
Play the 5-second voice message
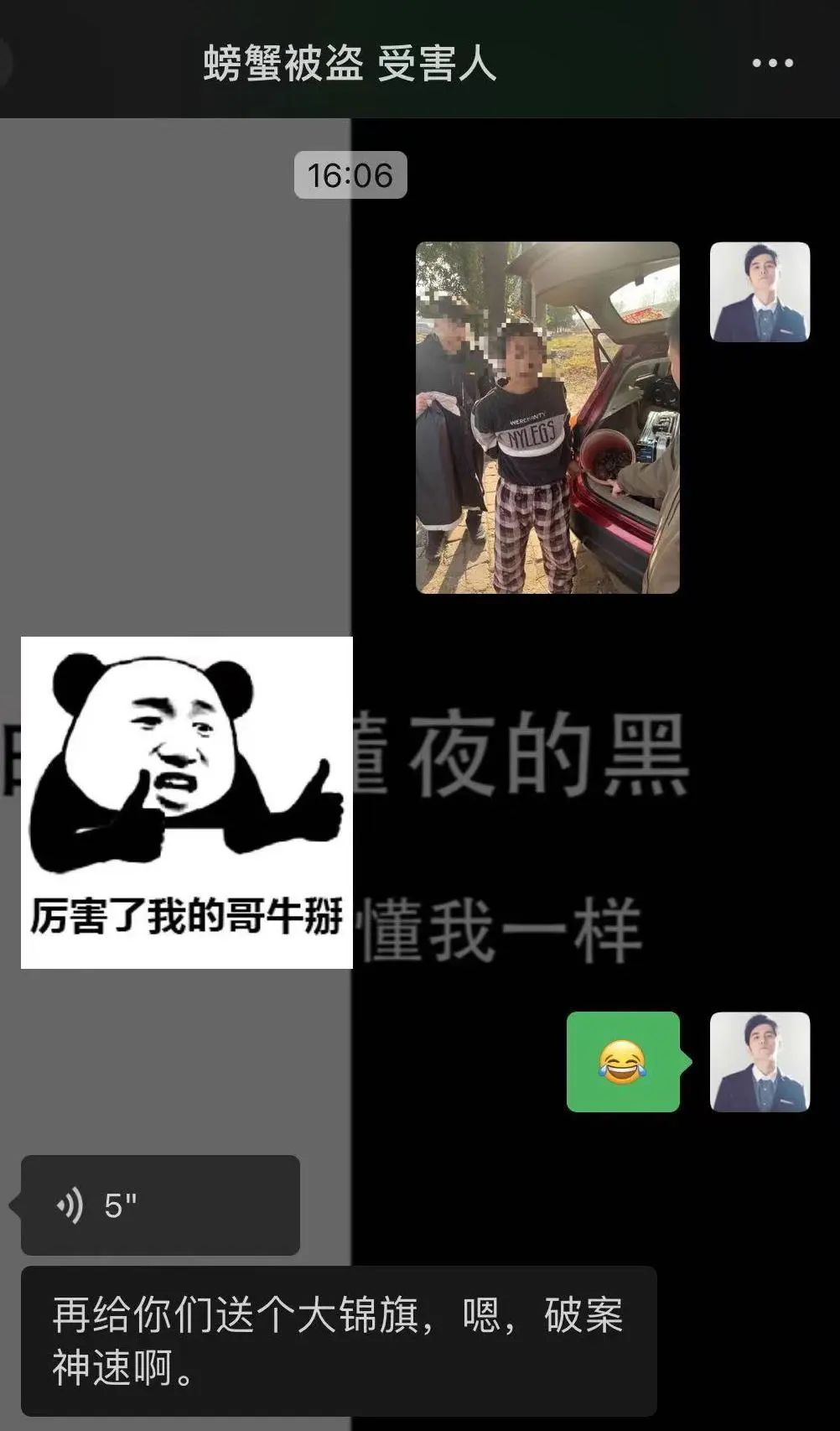[x=160, y=1205]
